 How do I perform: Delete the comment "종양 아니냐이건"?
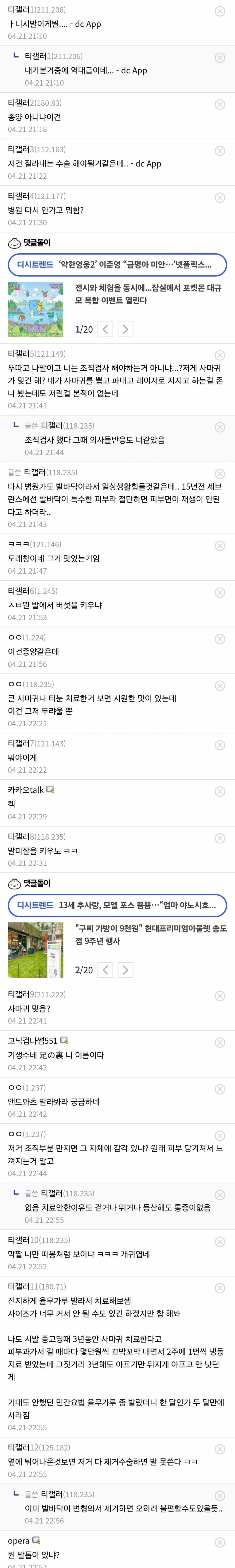220,105
